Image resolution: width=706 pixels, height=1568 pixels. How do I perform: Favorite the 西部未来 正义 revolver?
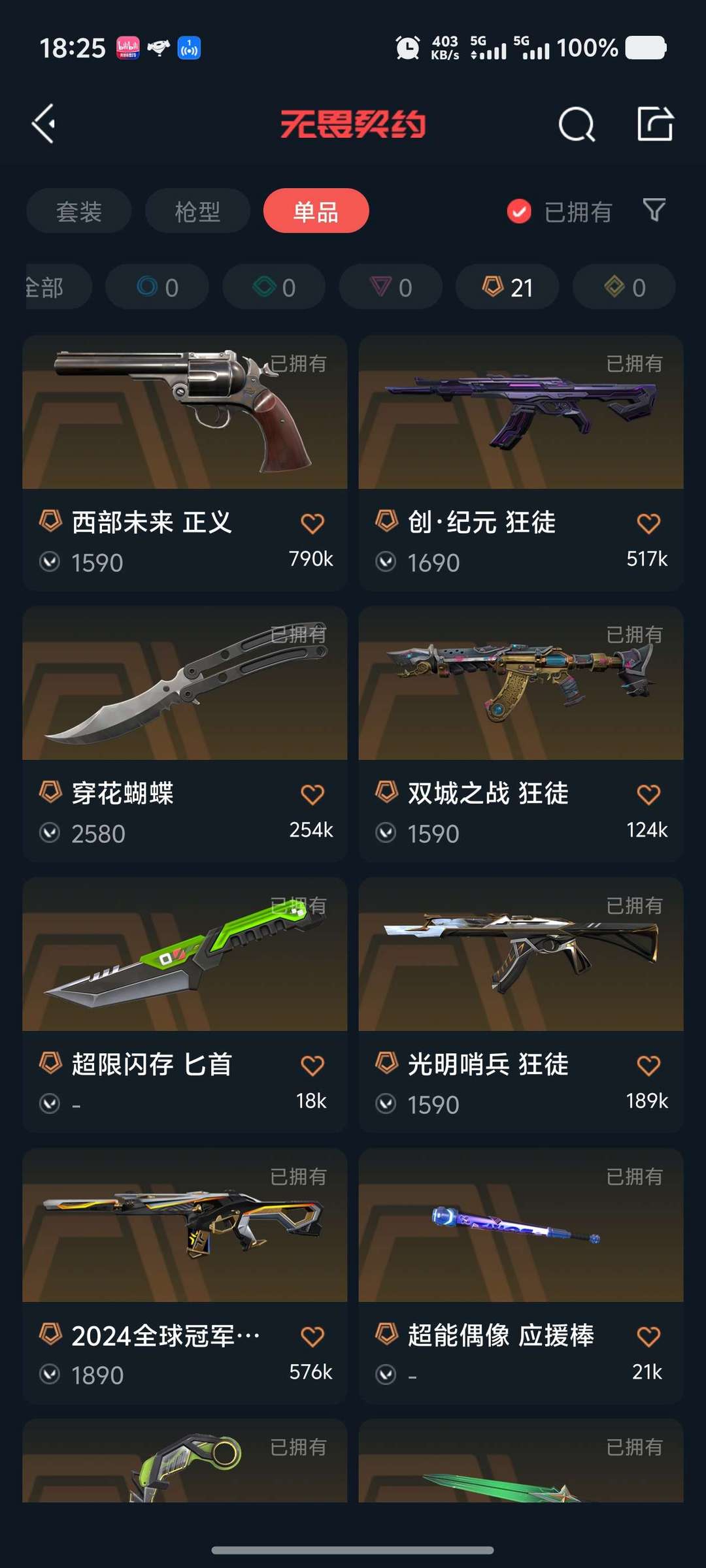(313, 523)
